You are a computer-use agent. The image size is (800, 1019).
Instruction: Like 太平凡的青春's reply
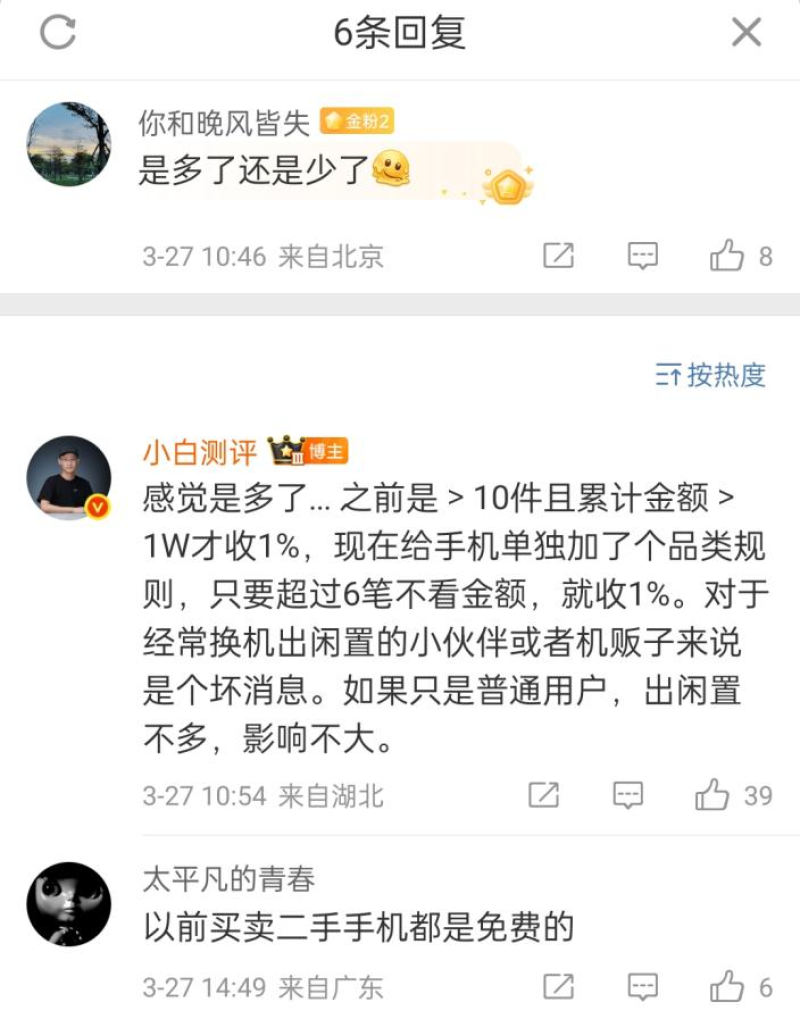(727, 987)
